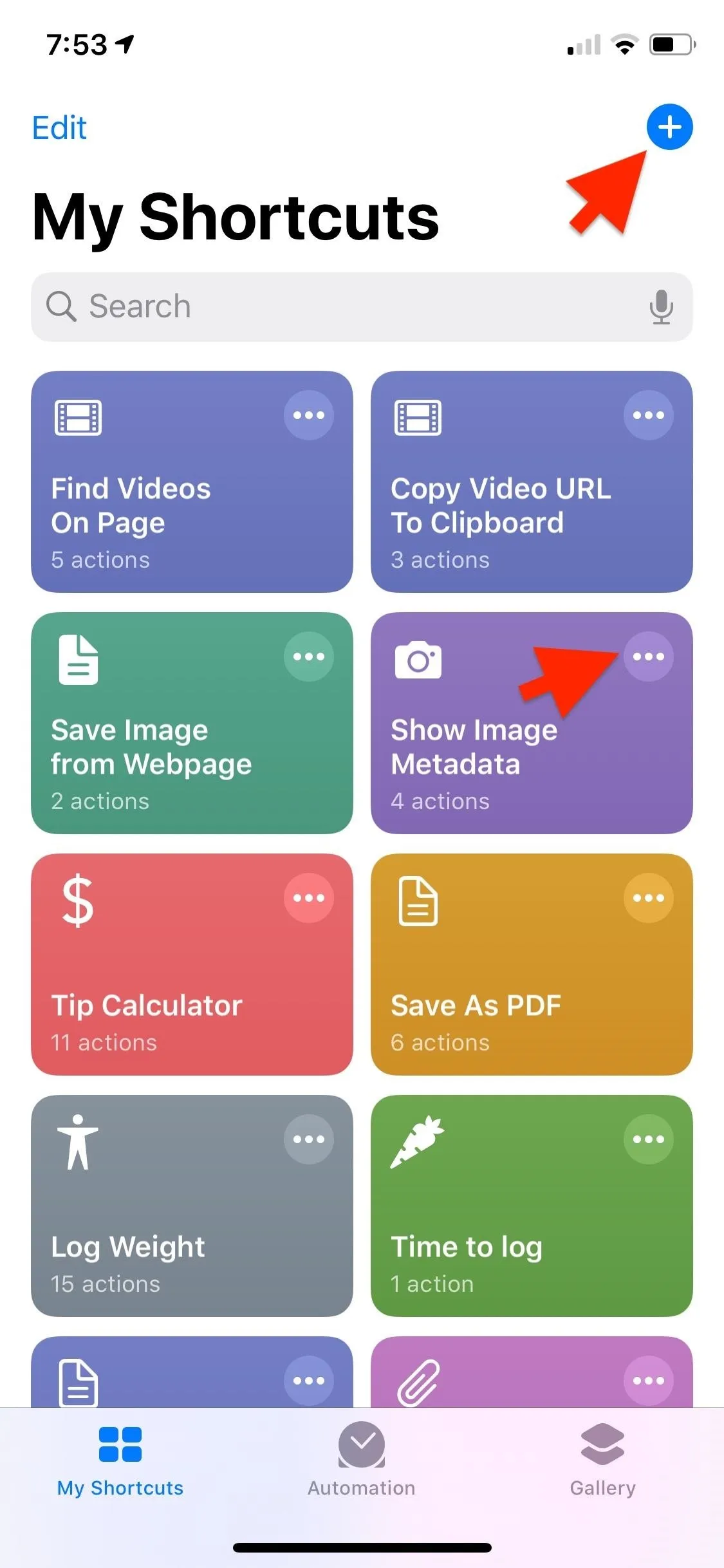The image size is (724, 1568).
Task: Start voice dictation with the microphone icon
Action: 661,306
